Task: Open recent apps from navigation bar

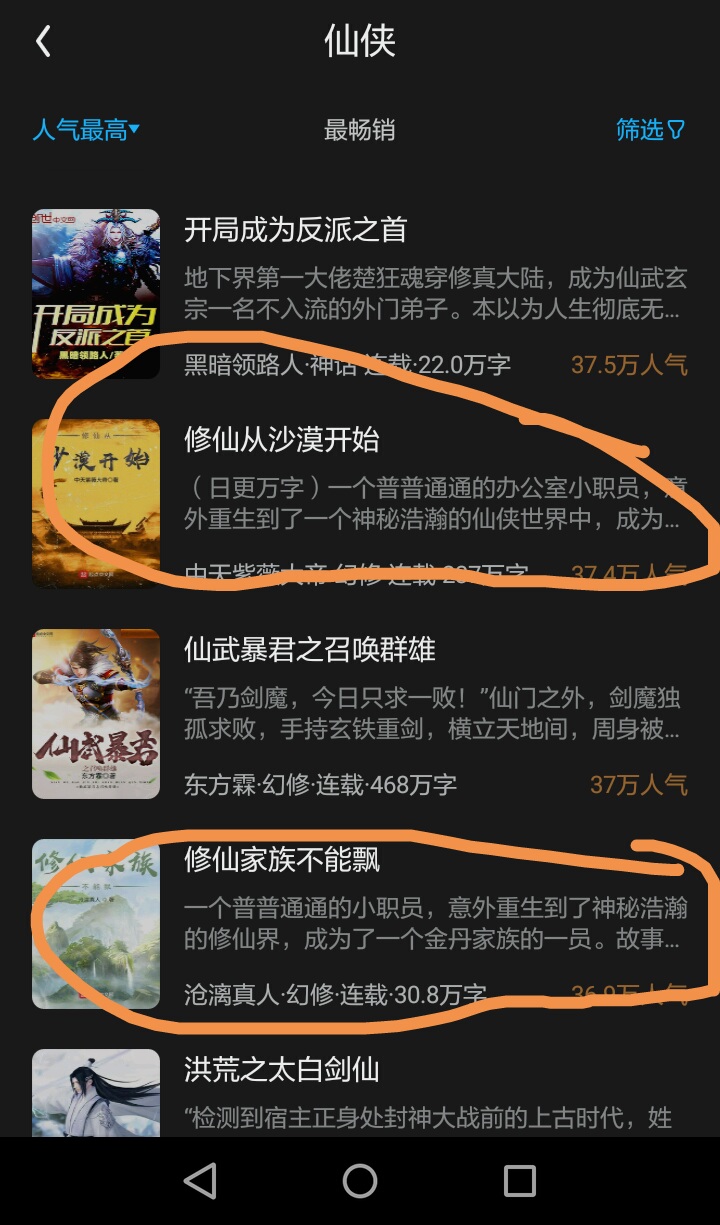Action: tap(519, 1181)
